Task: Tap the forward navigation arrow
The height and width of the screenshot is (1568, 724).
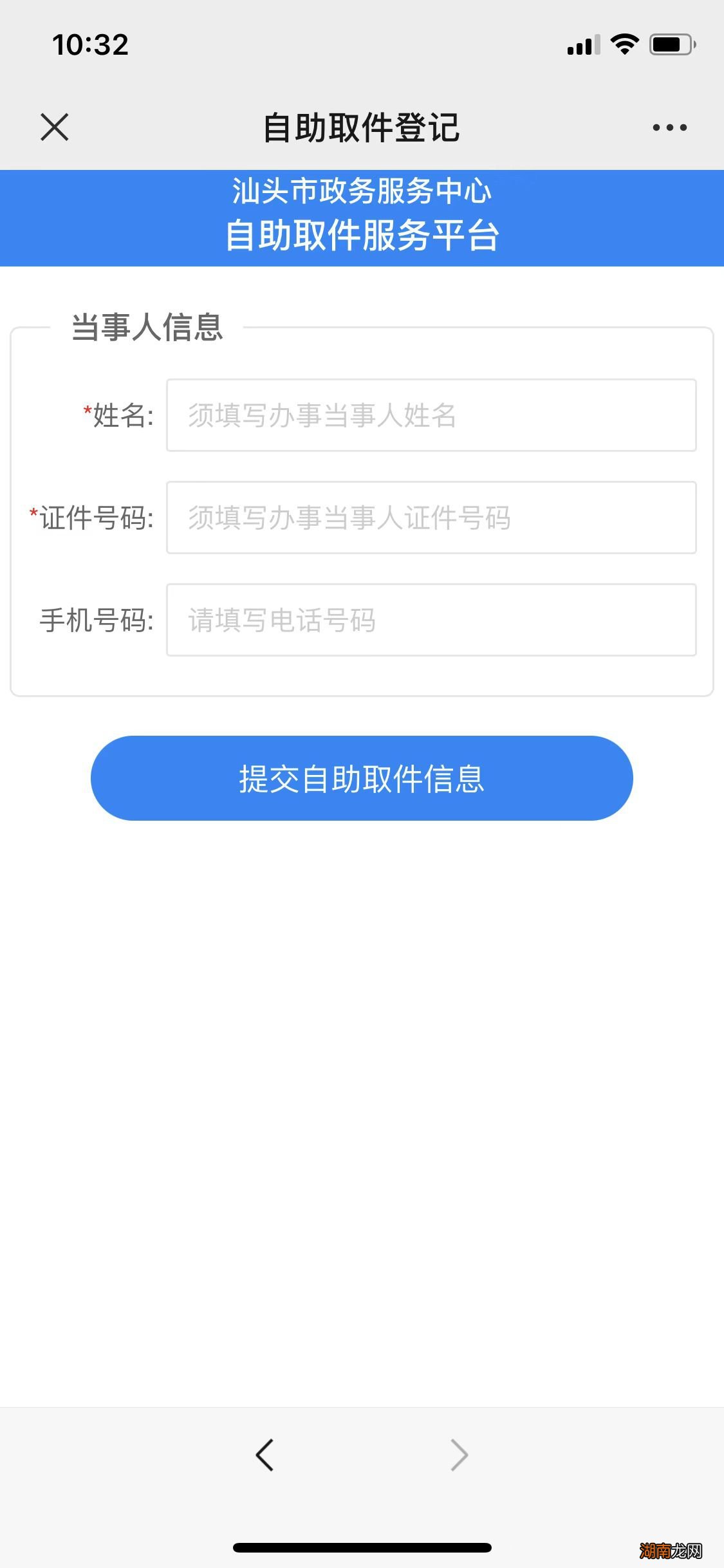Action: point(458,1455)
